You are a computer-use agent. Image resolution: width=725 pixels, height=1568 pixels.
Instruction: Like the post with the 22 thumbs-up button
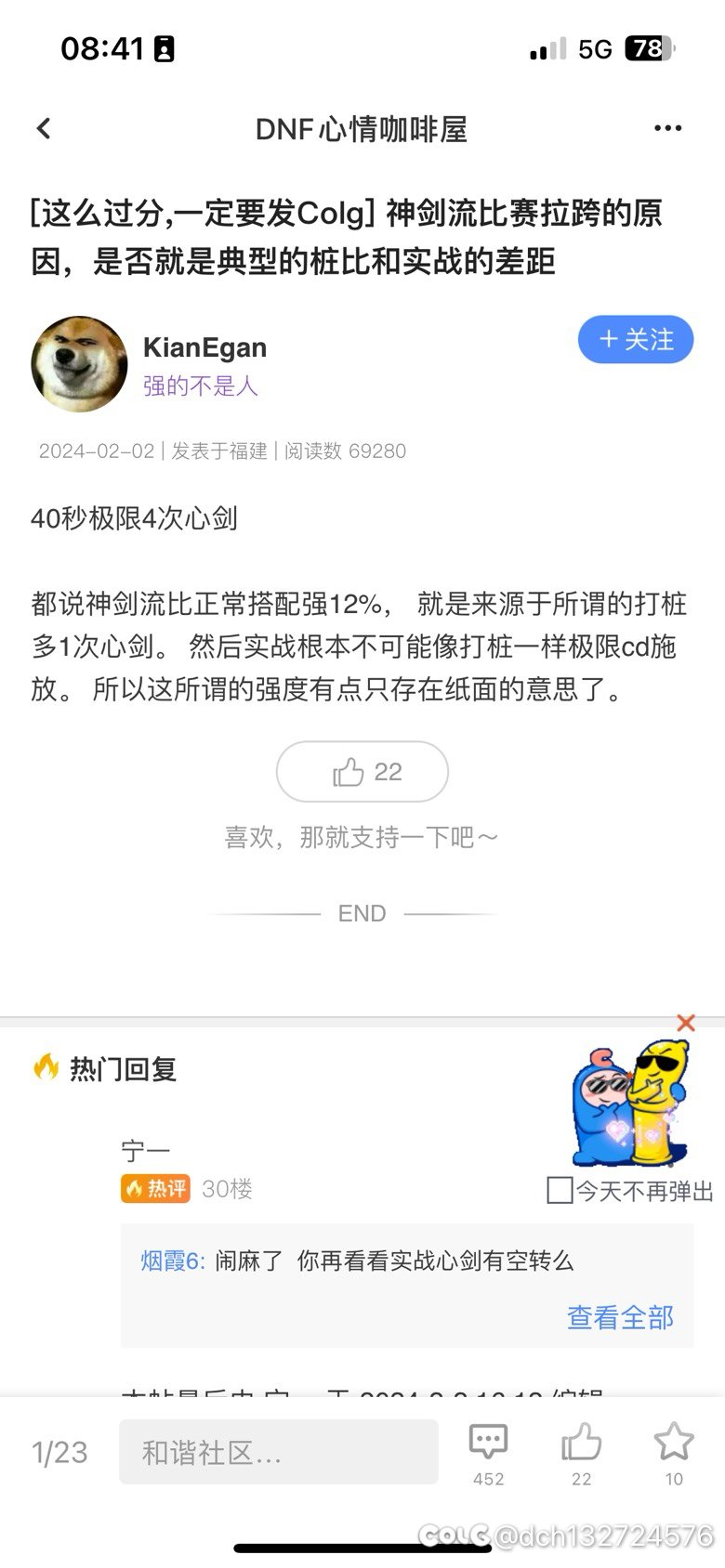[362, 772]
